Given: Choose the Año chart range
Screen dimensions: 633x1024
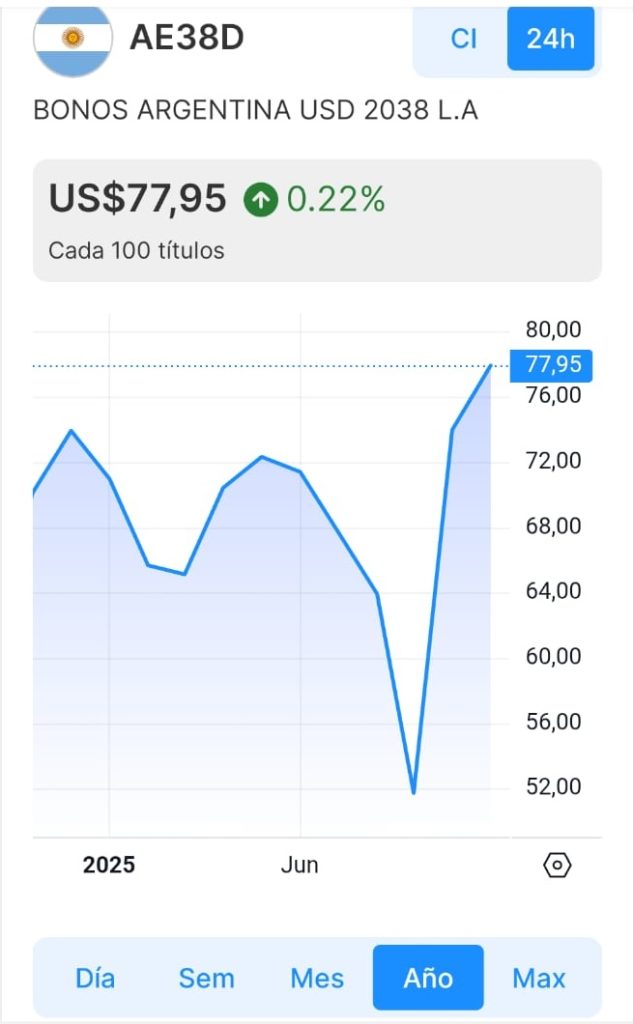Looking at the screenshot, I should pyautogui.click(x=428, y=978).
